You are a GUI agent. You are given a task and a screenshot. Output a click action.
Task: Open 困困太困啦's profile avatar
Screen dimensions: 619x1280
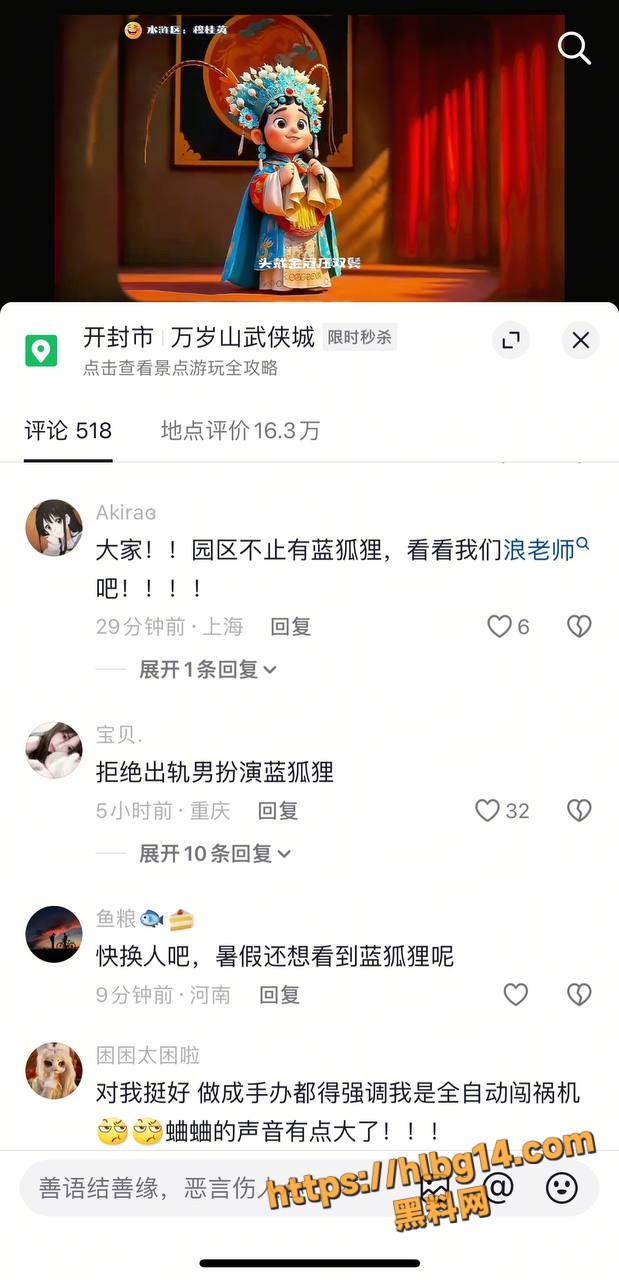pyautogui.click(x=53, y=1070)
